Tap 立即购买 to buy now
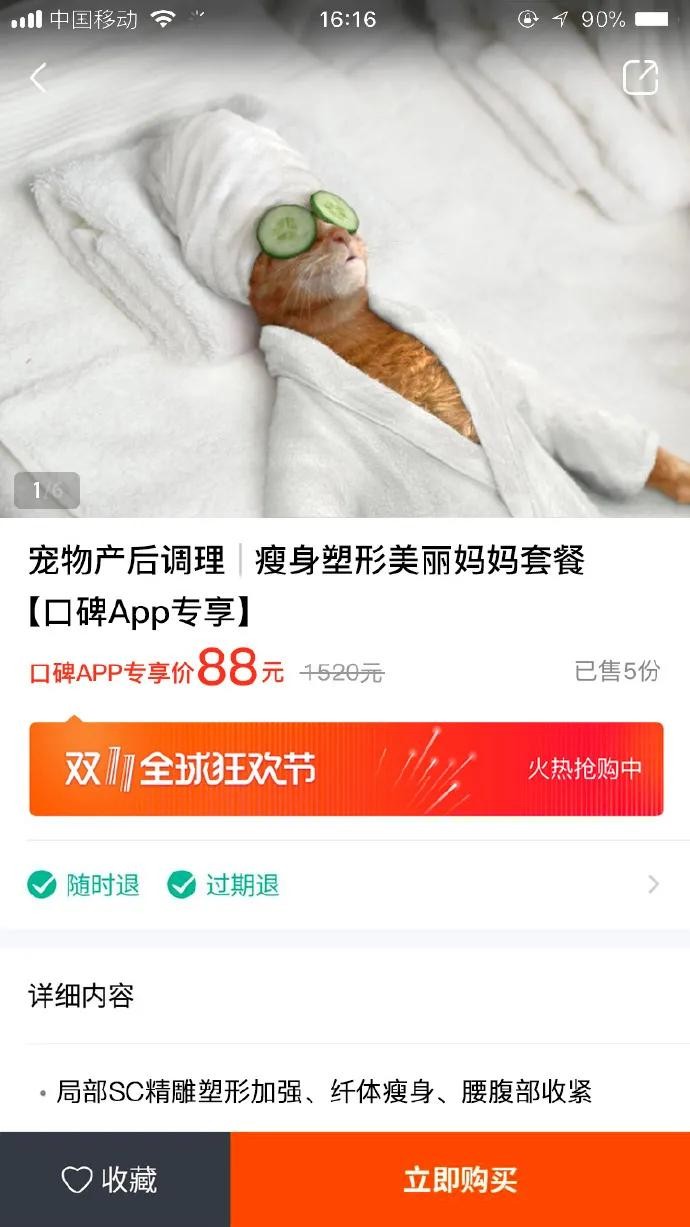 (x=460, y=1180)
